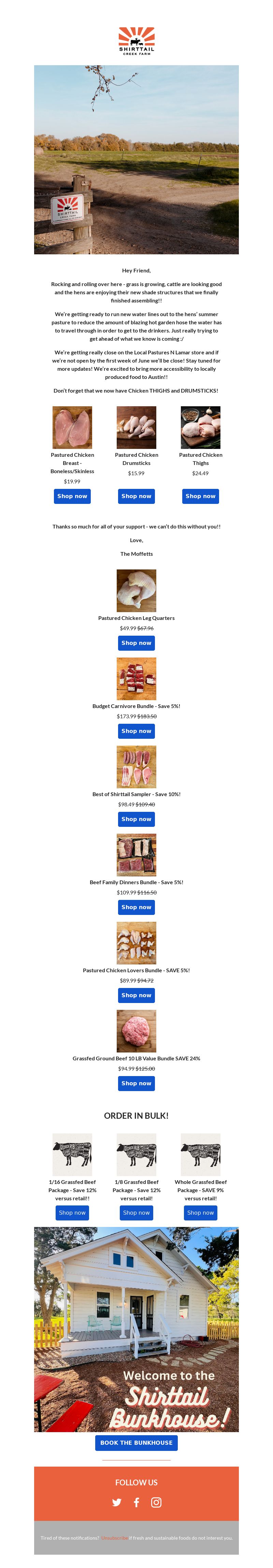Screen dimensions: 273x1568
Task: Unsubscribe from these notifications
Action: [x=114, y=1538]
